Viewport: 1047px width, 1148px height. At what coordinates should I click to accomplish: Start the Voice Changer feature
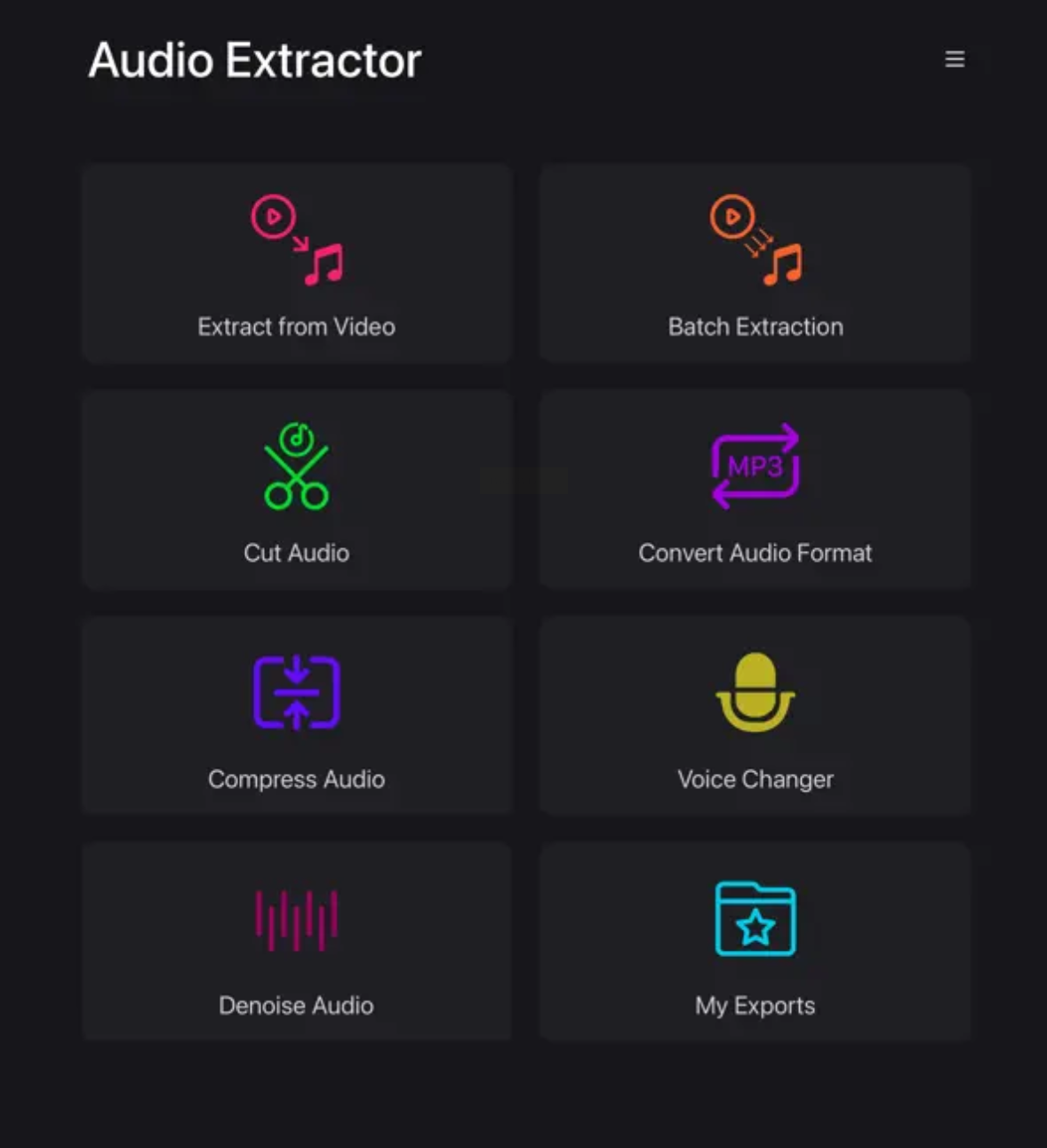click(755, 715)
